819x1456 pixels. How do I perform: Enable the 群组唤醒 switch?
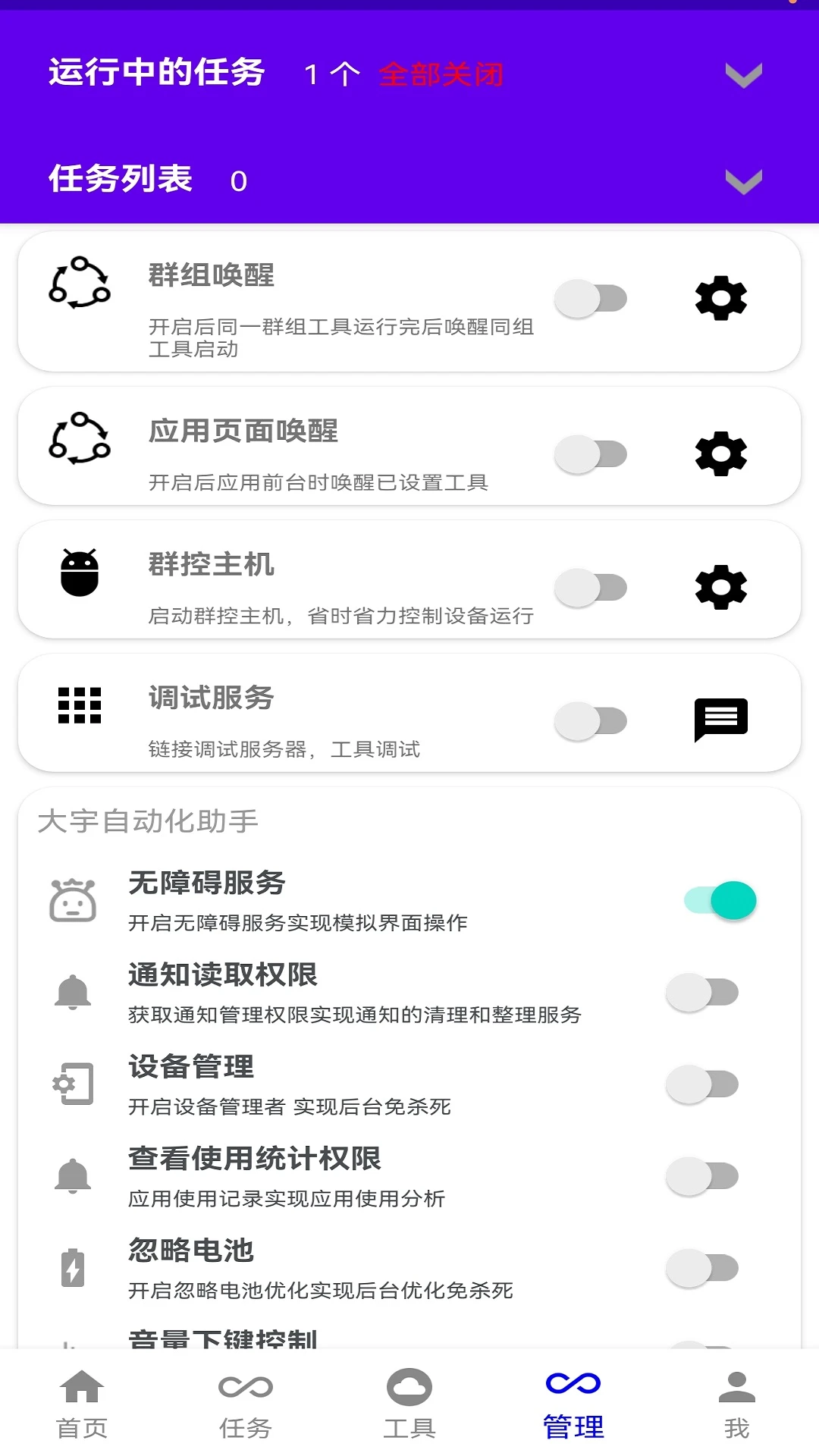pos(593,299)
